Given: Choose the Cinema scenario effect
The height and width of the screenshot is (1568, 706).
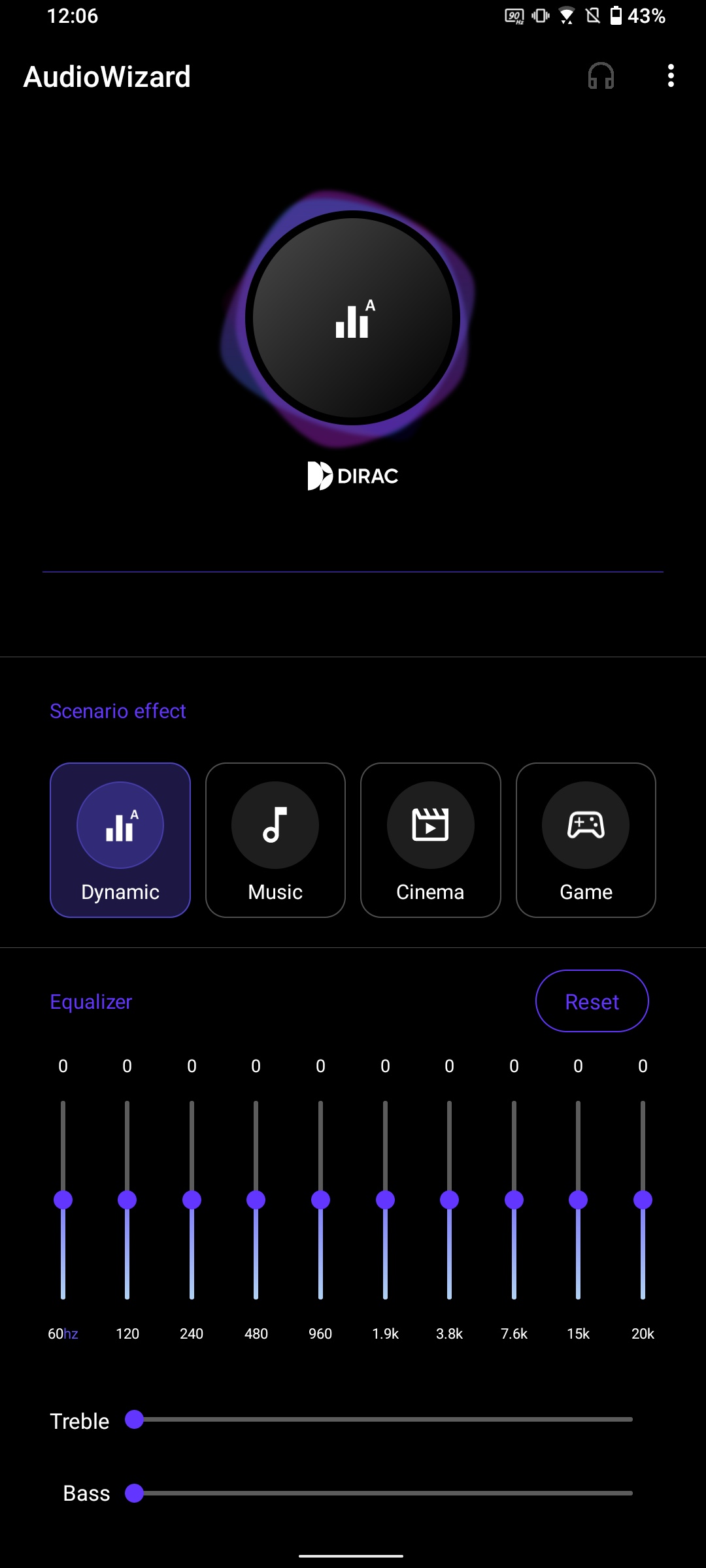Looking at the screenshot, I should 430,840.
